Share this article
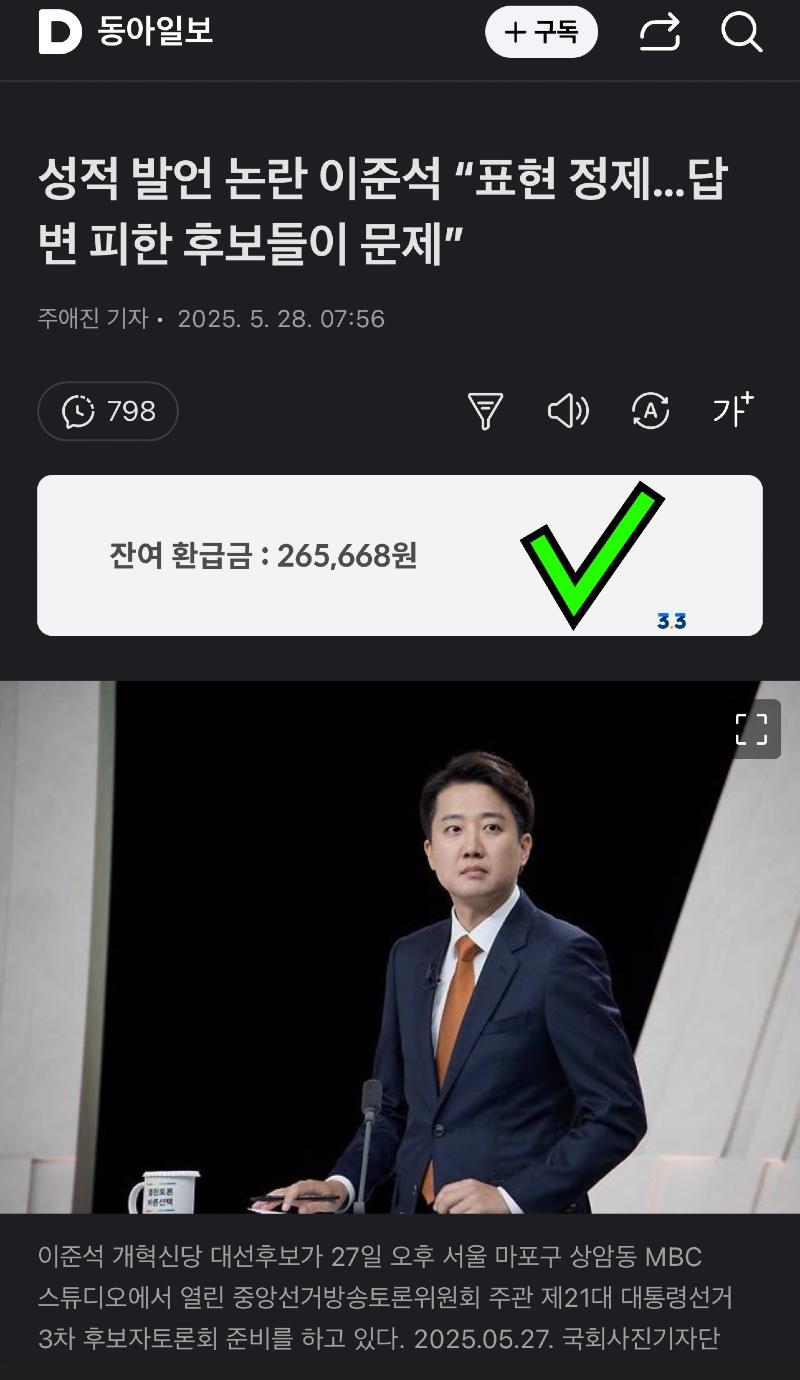This screenshot has width=800, height=1380. 660,33
